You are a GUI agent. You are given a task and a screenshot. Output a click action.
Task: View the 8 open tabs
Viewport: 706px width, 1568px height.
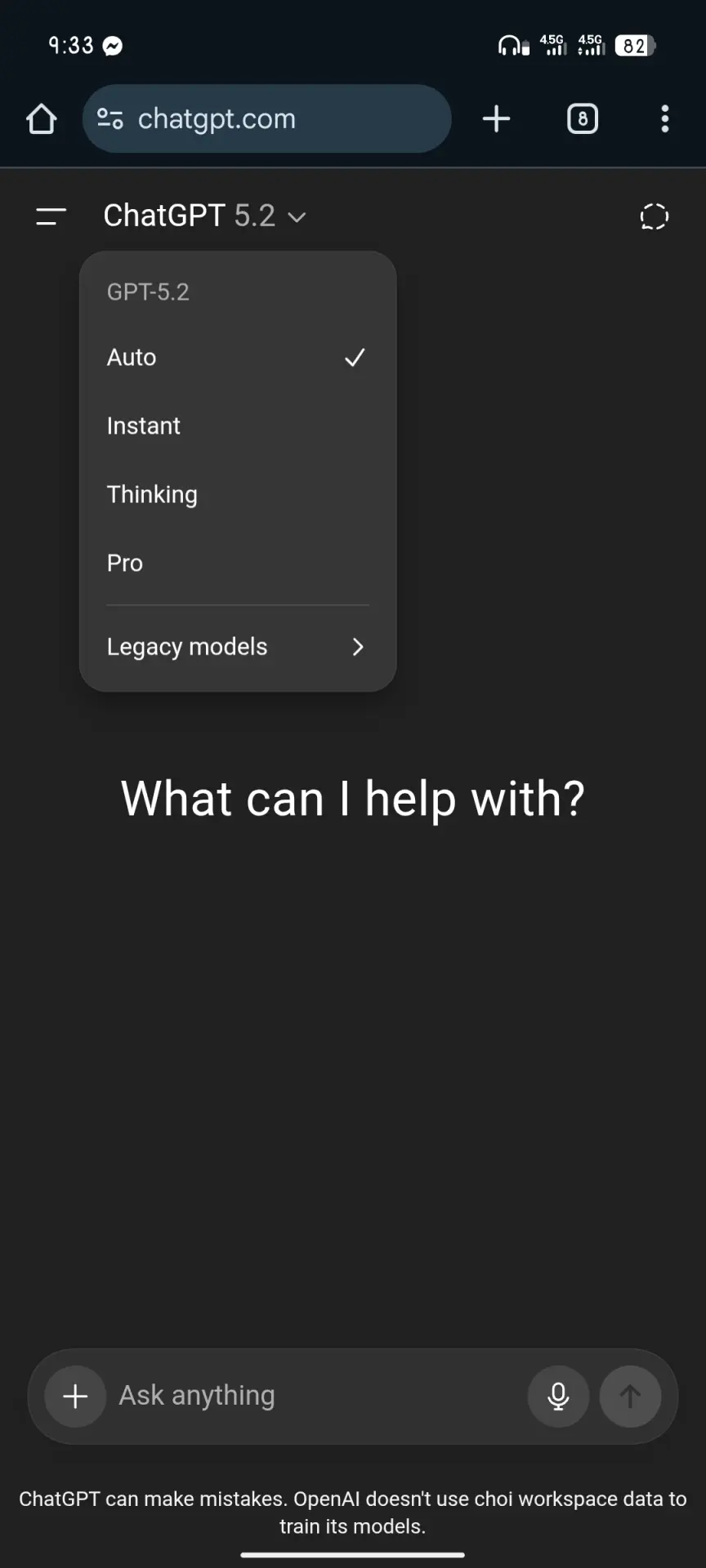[583, 119]
